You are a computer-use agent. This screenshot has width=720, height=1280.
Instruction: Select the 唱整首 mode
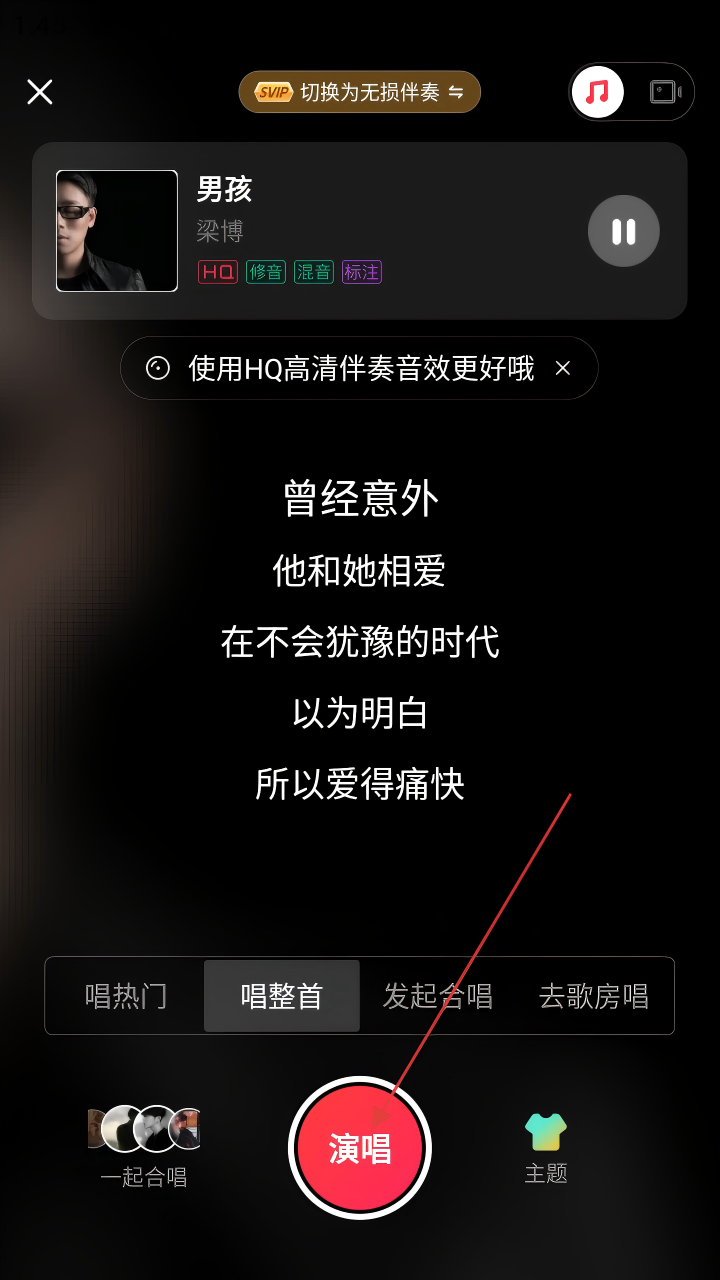point(282,996)
